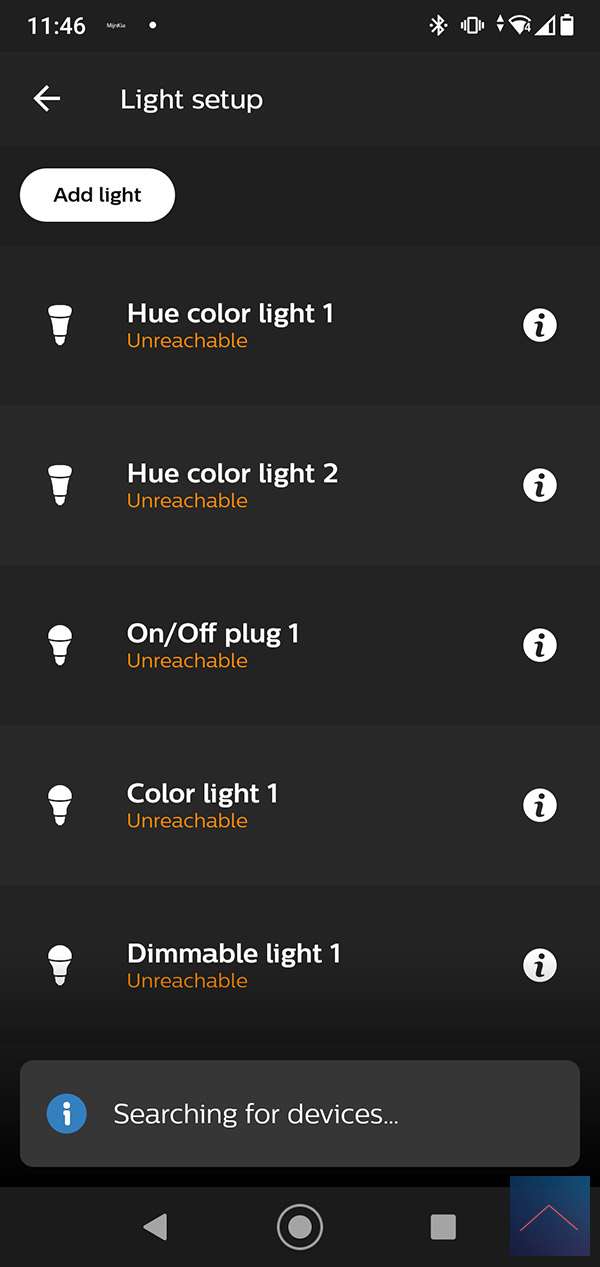Show info for Hue color light 1
The image size is (600, 1267).
pos(540,325)
